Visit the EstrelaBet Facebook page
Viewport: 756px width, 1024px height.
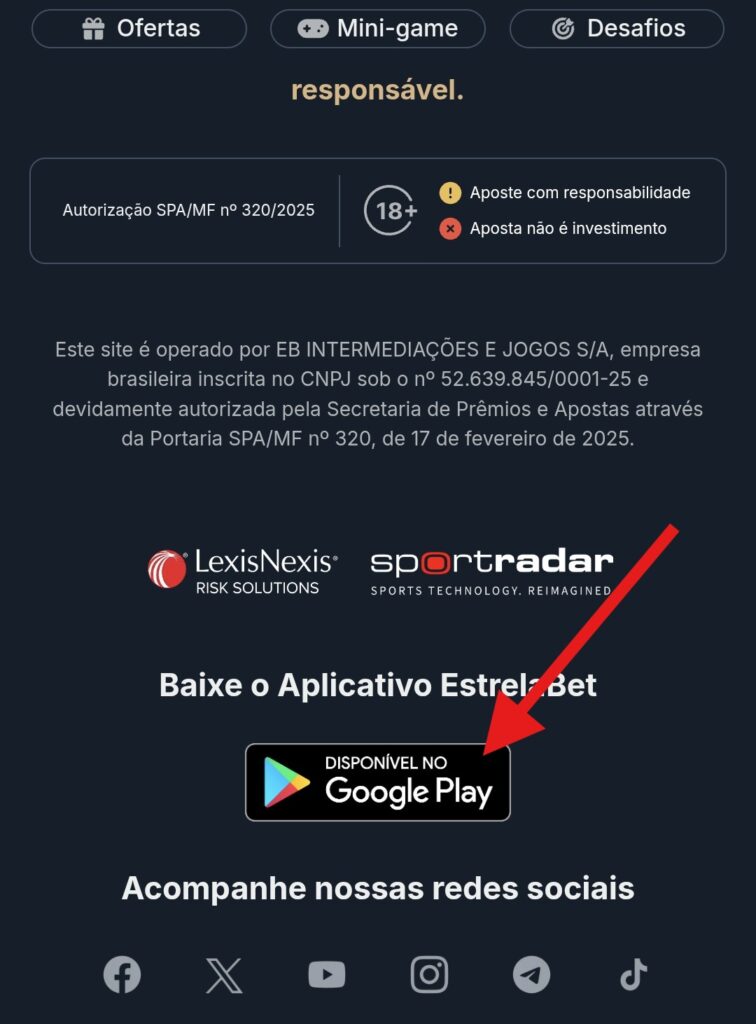tap(122, 974)
